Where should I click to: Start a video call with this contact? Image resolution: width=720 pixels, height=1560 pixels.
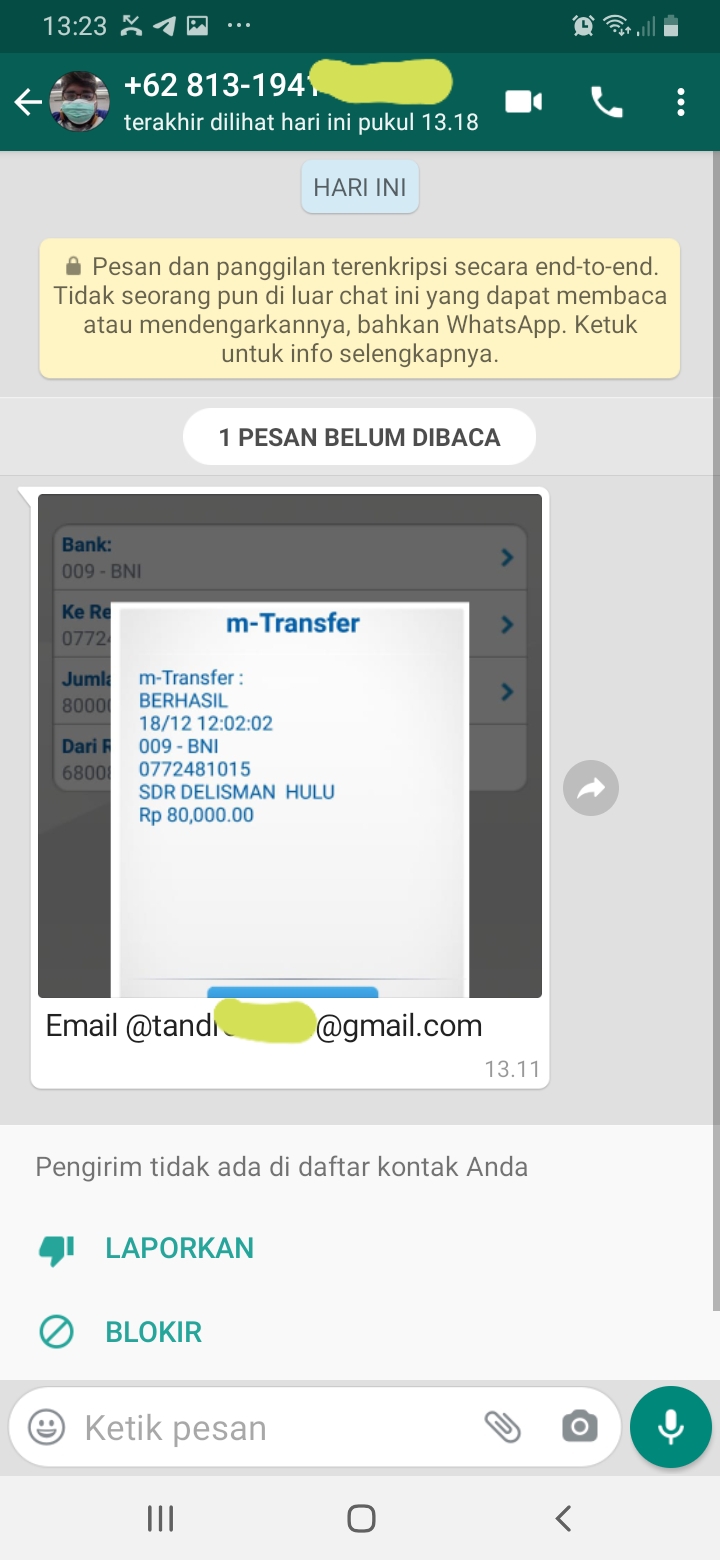tap(523, 102)
